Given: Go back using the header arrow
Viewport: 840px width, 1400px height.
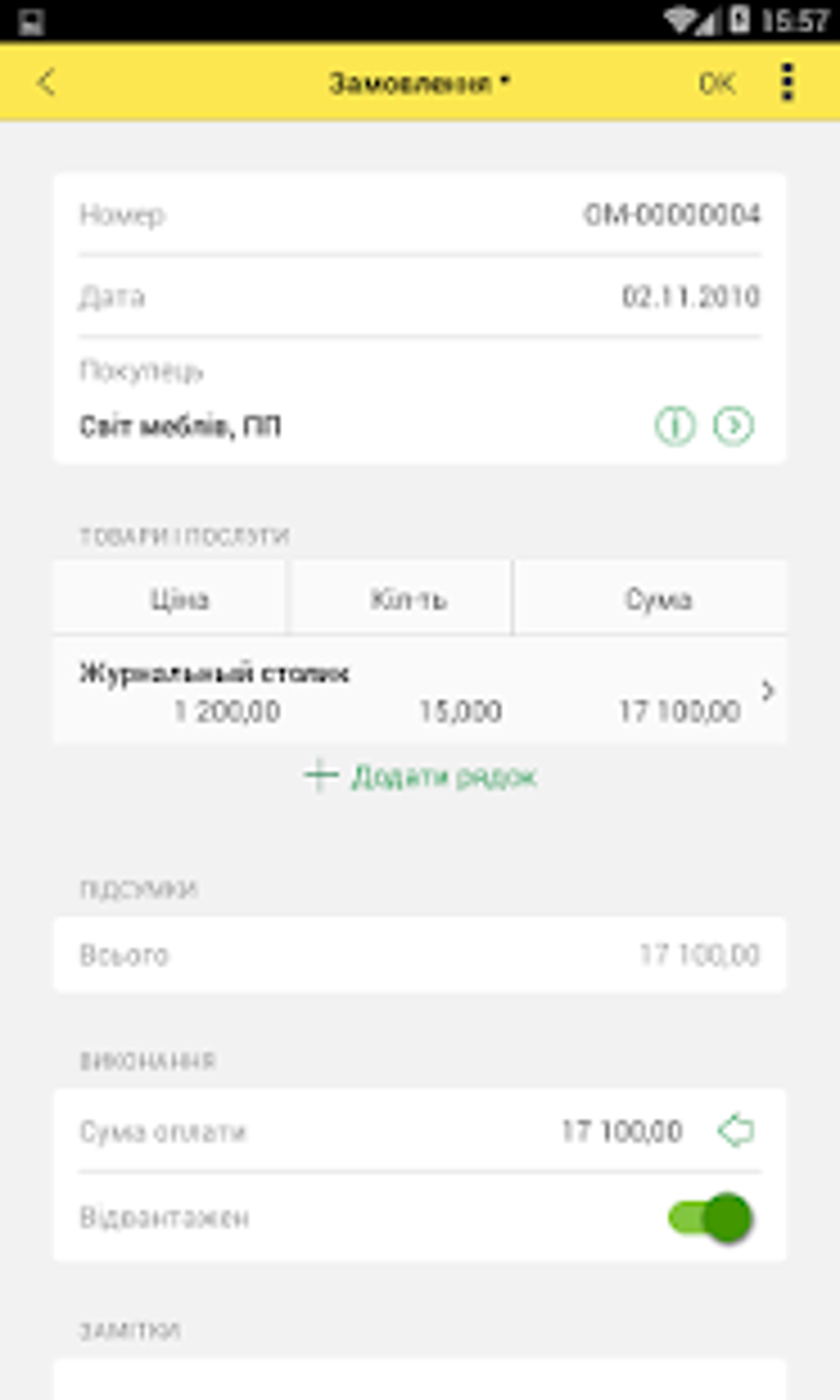Looking at the screenshot, I should click(x=46, y=82).
